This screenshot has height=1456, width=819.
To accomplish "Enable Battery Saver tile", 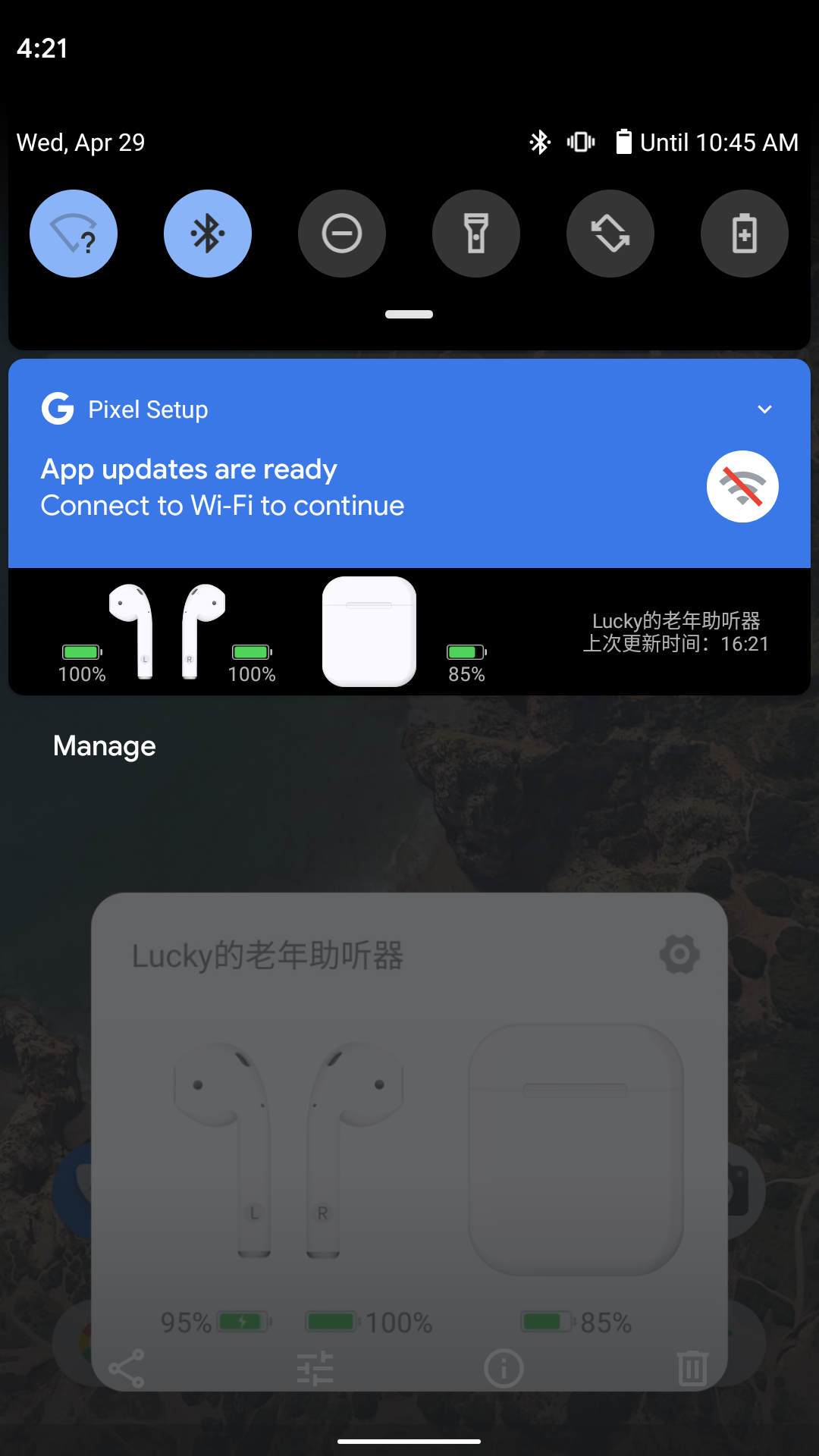I will point(745,234).
